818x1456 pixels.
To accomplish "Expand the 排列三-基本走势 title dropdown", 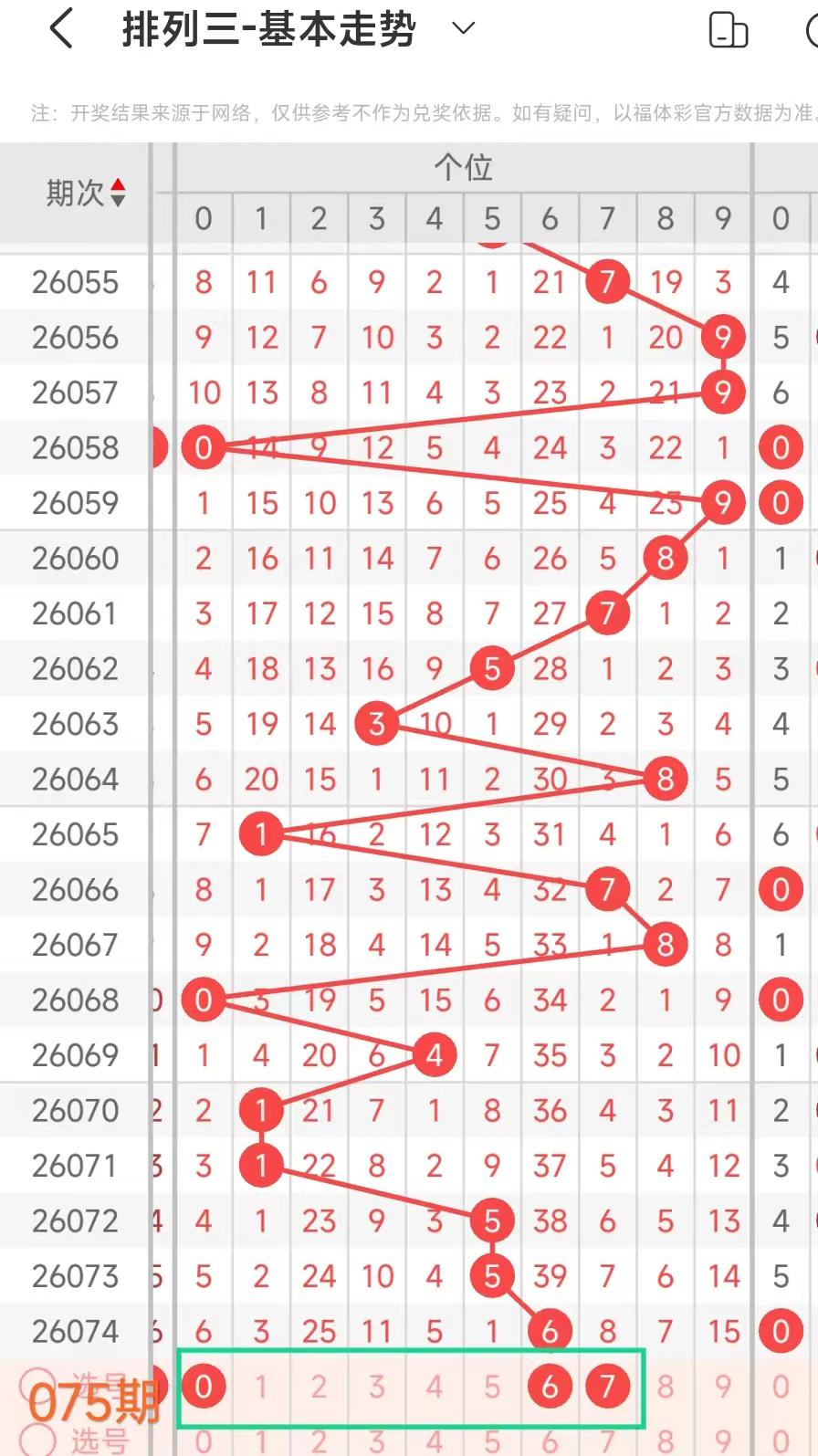I will click(464, 28).
